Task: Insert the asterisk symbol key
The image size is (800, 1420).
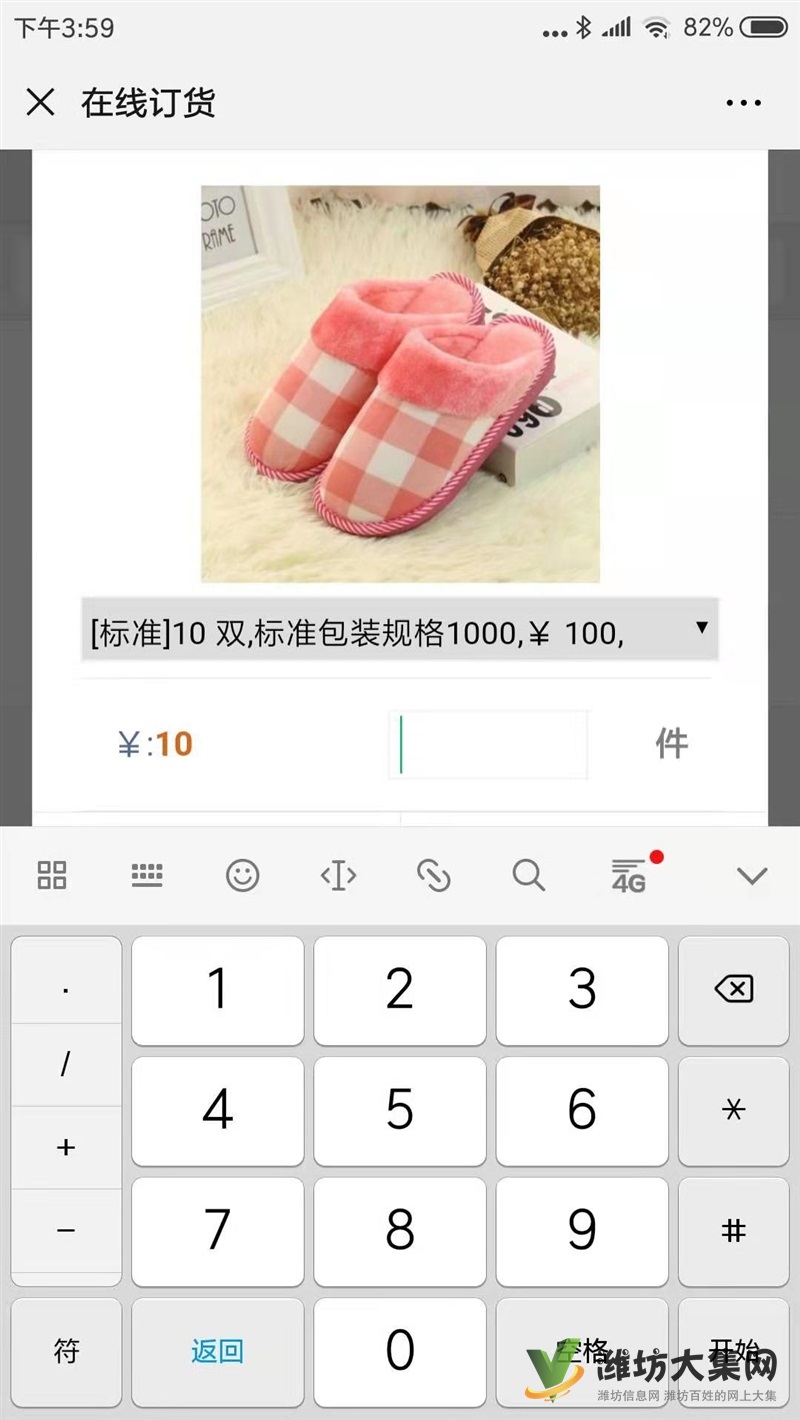Action: pos(733,1110)
